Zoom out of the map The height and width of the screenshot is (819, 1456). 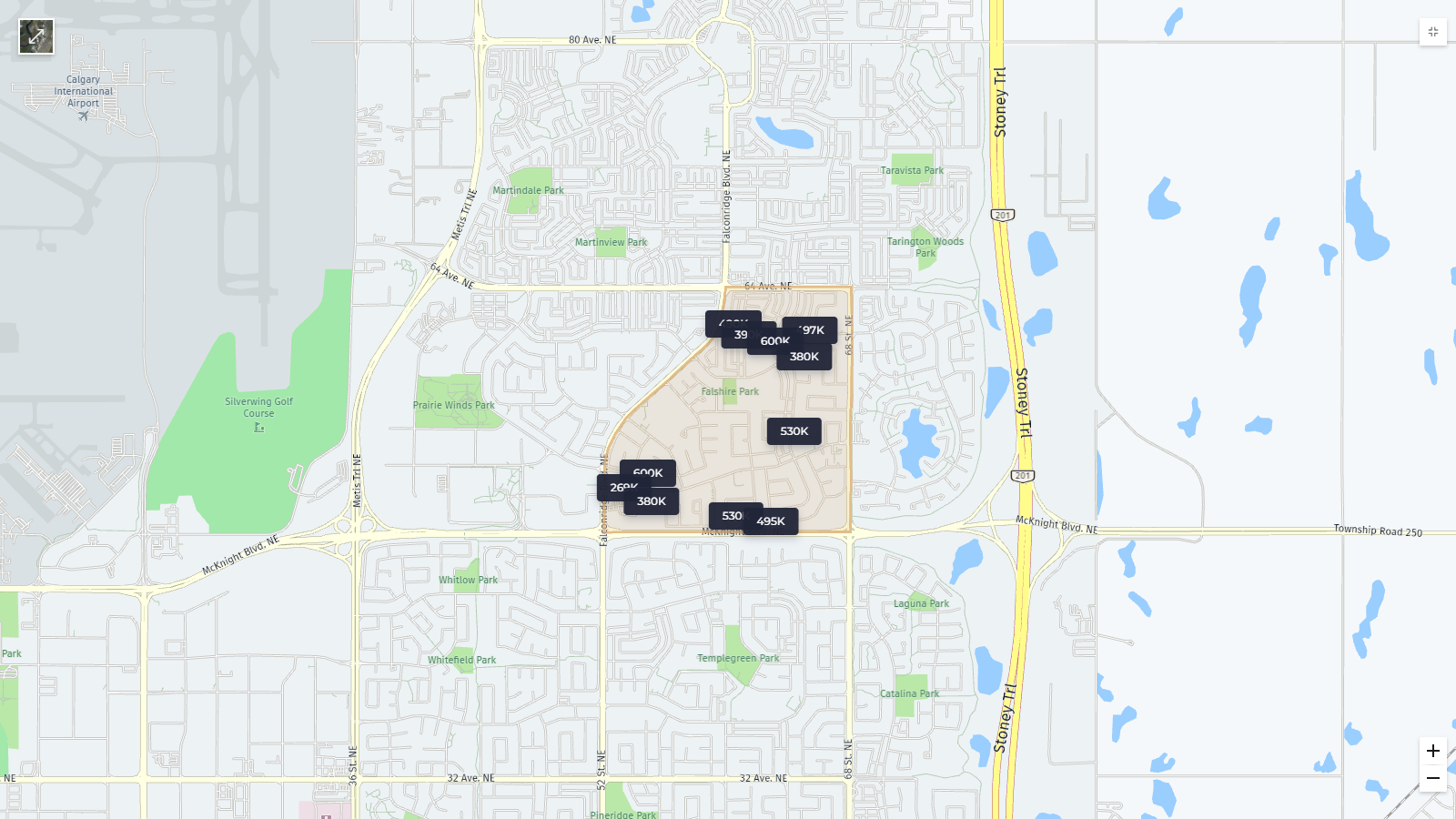[1432, 779]
